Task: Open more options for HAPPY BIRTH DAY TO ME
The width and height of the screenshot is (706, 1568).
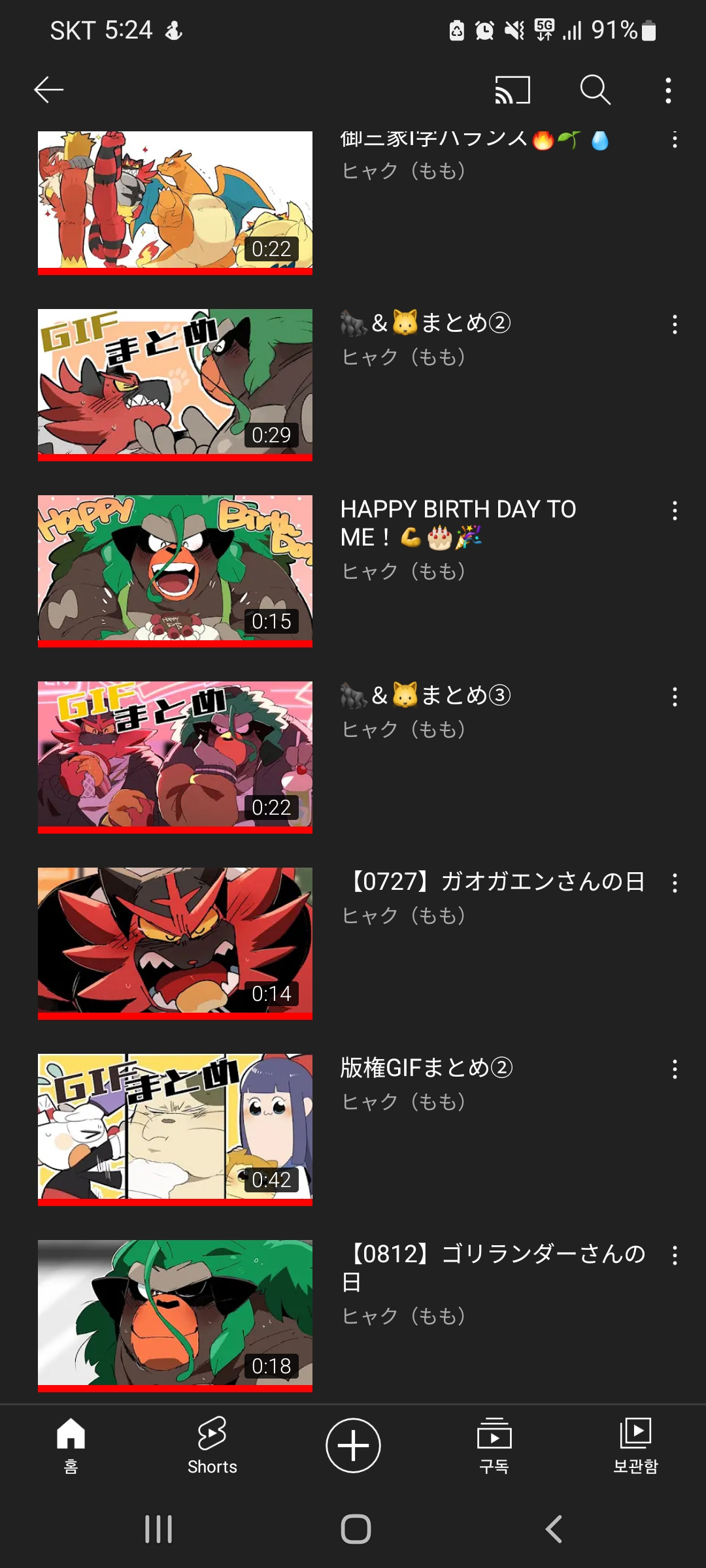Action: (x=675, y=511)
